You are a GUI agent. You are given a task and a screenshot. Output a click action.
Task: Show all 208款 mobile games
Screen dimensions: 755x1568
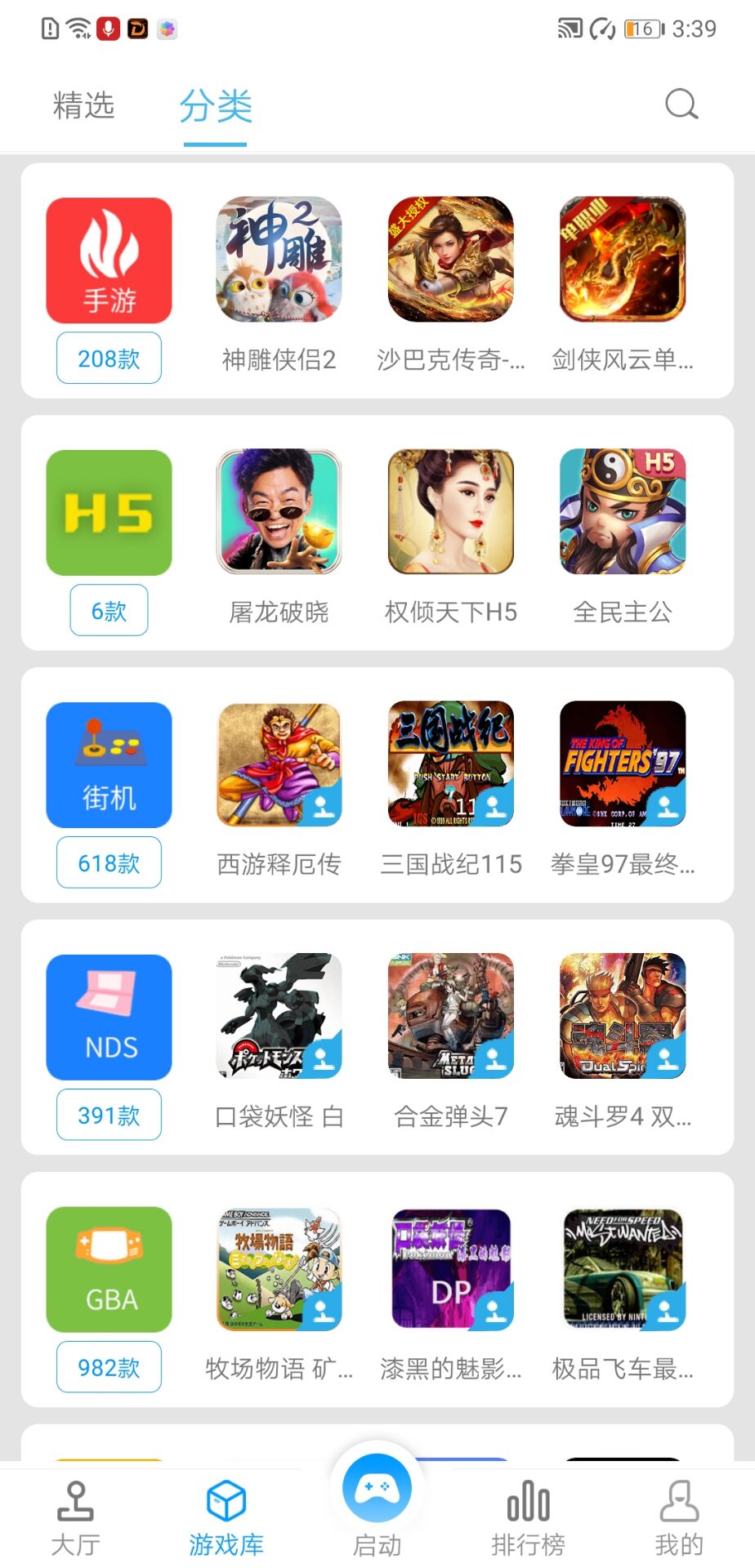tap(109, 358)
